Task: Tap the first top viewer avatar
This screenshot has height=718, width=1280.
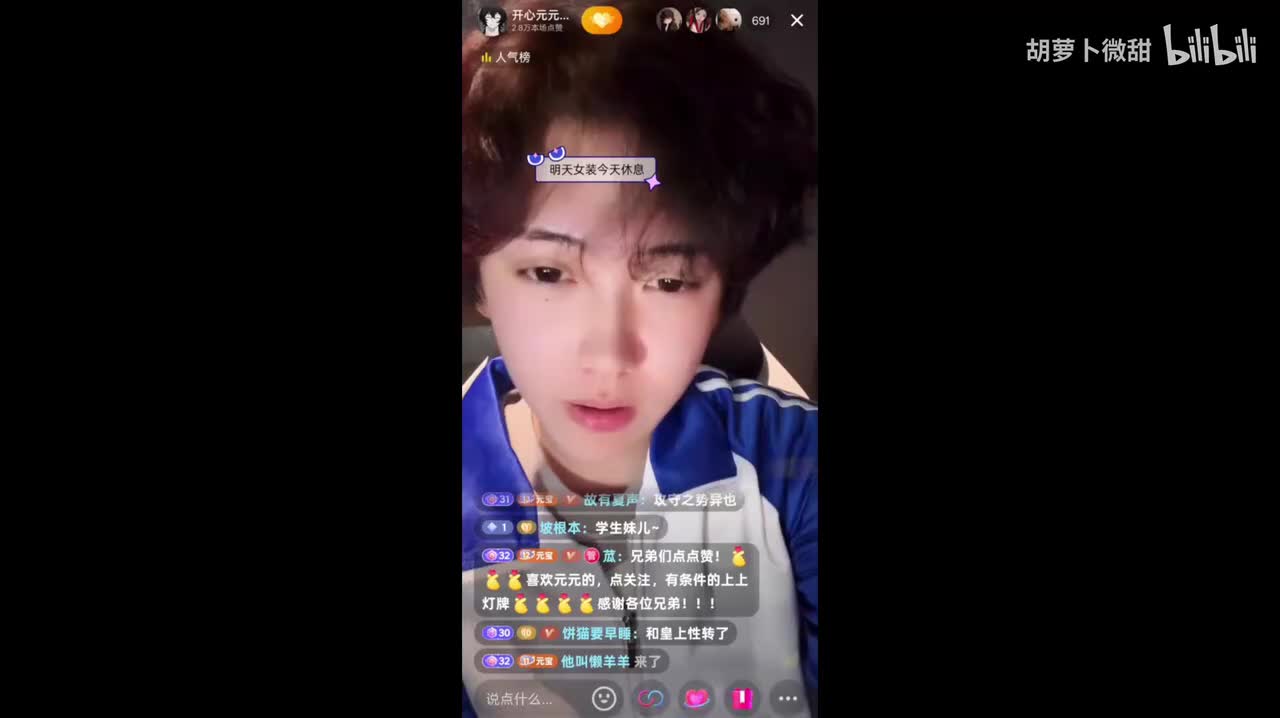Action: point(669,20)
